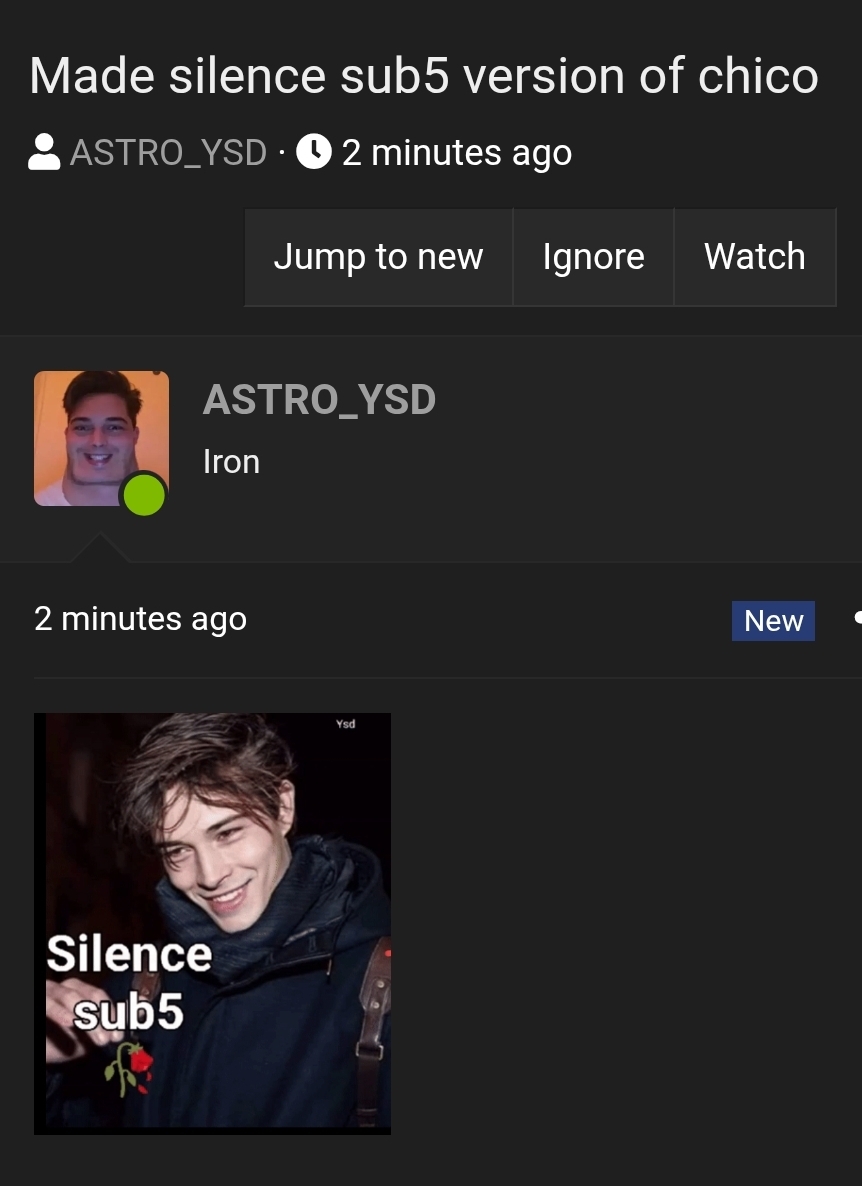Open the attached Silence sub5 image
Viewport: 862px width, 1186px height.
tap(212, 923)
